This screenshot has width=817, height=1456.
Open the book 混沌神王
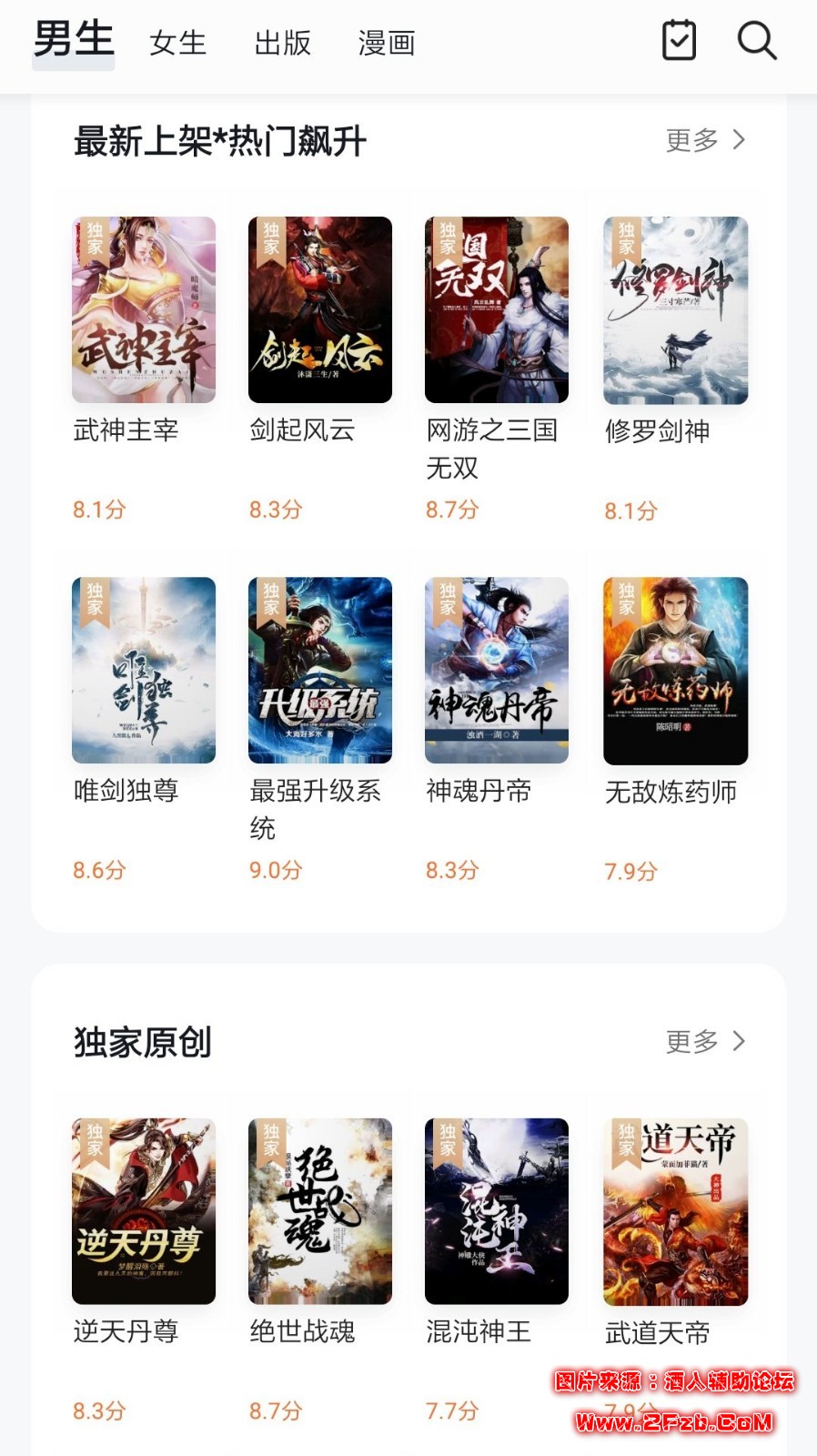tap(497, 1211)
